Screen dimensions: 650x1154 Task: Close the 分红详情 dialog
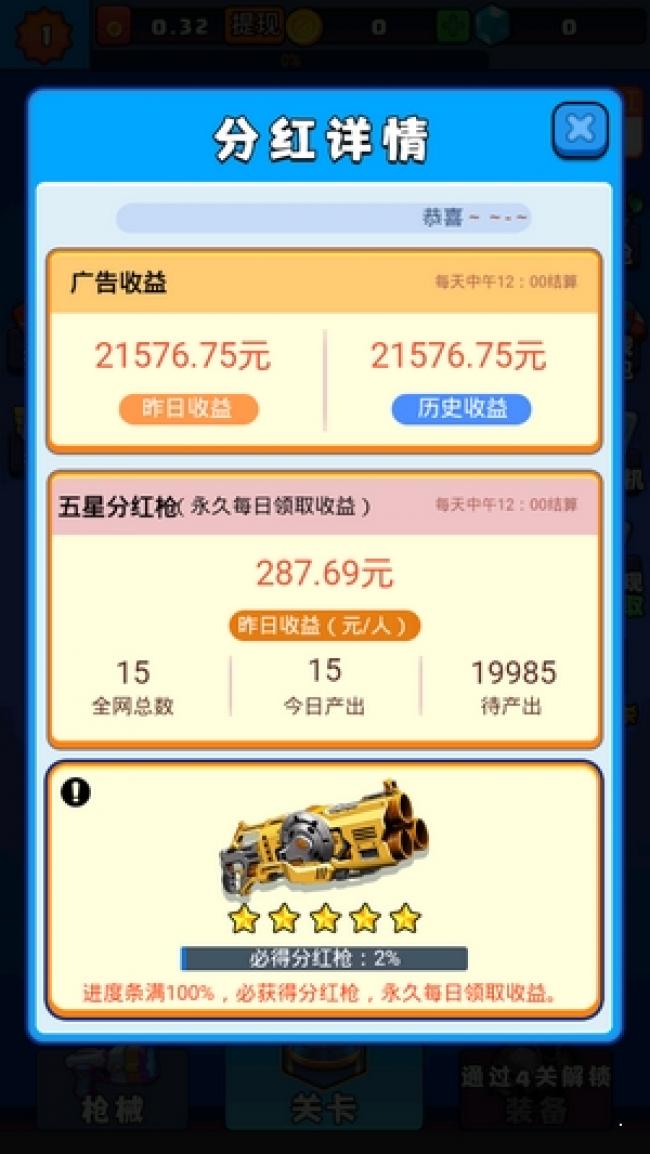580,130
